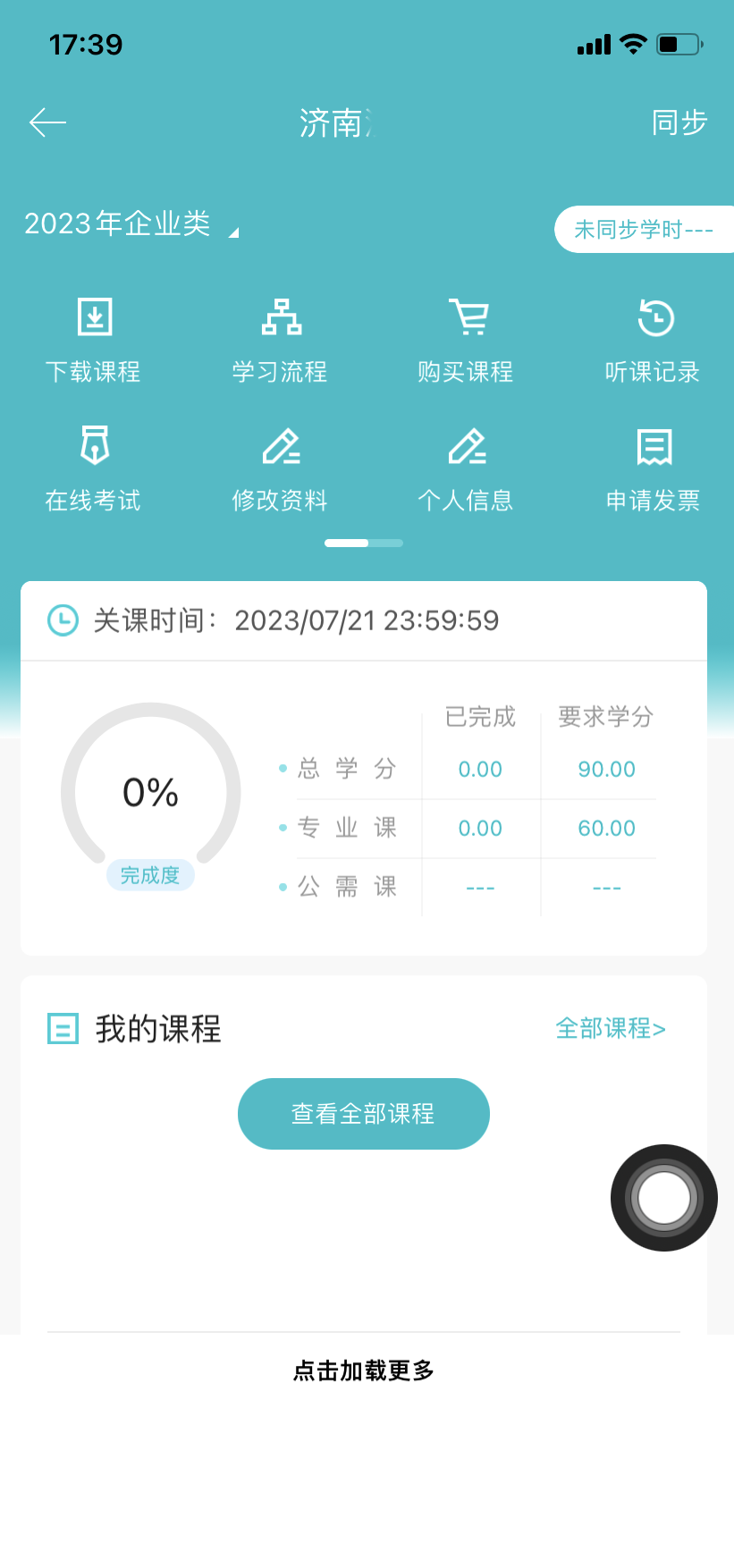Load more with 点击加载更多
Screen dimensions: 734x1568
click(x=364, y=1370)
